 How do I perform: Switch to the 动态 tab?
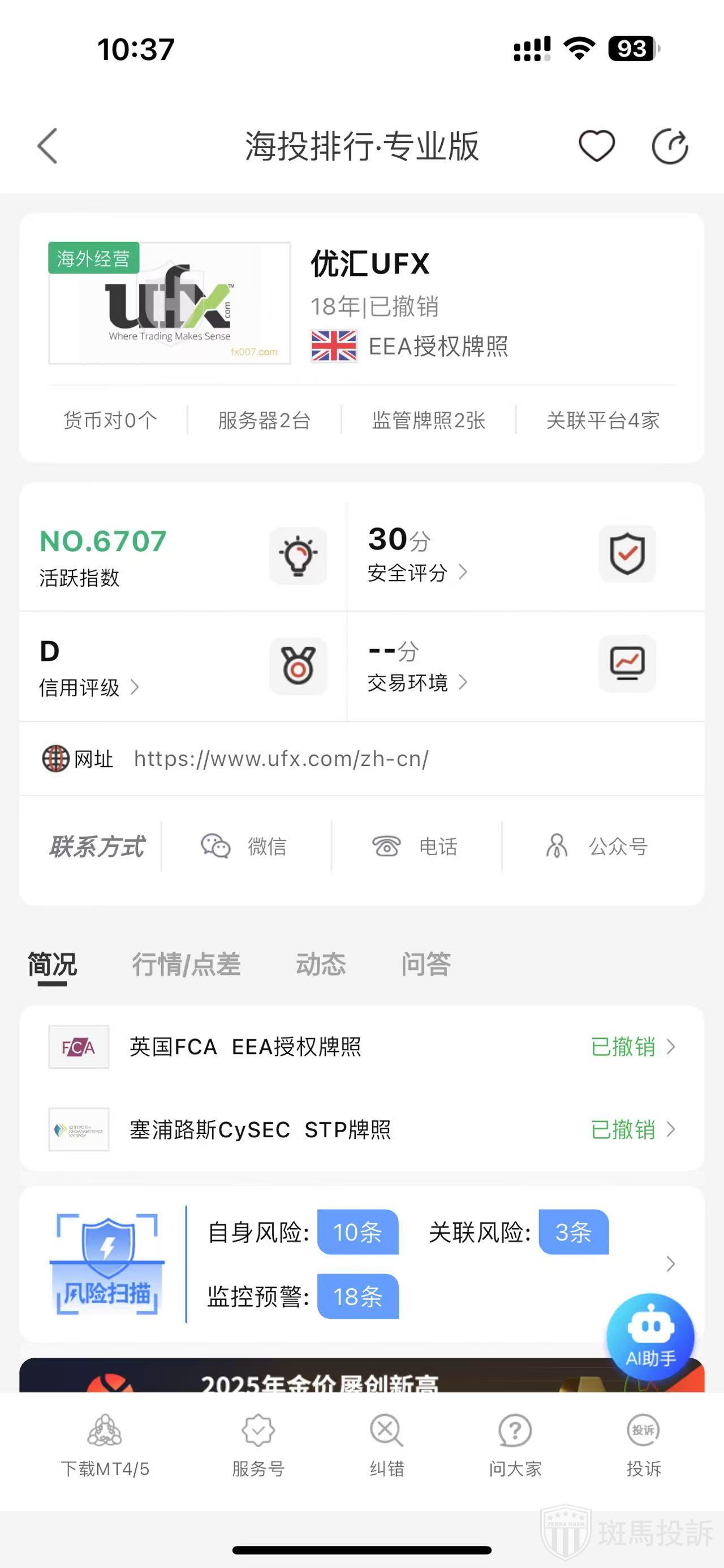(321, 964)
